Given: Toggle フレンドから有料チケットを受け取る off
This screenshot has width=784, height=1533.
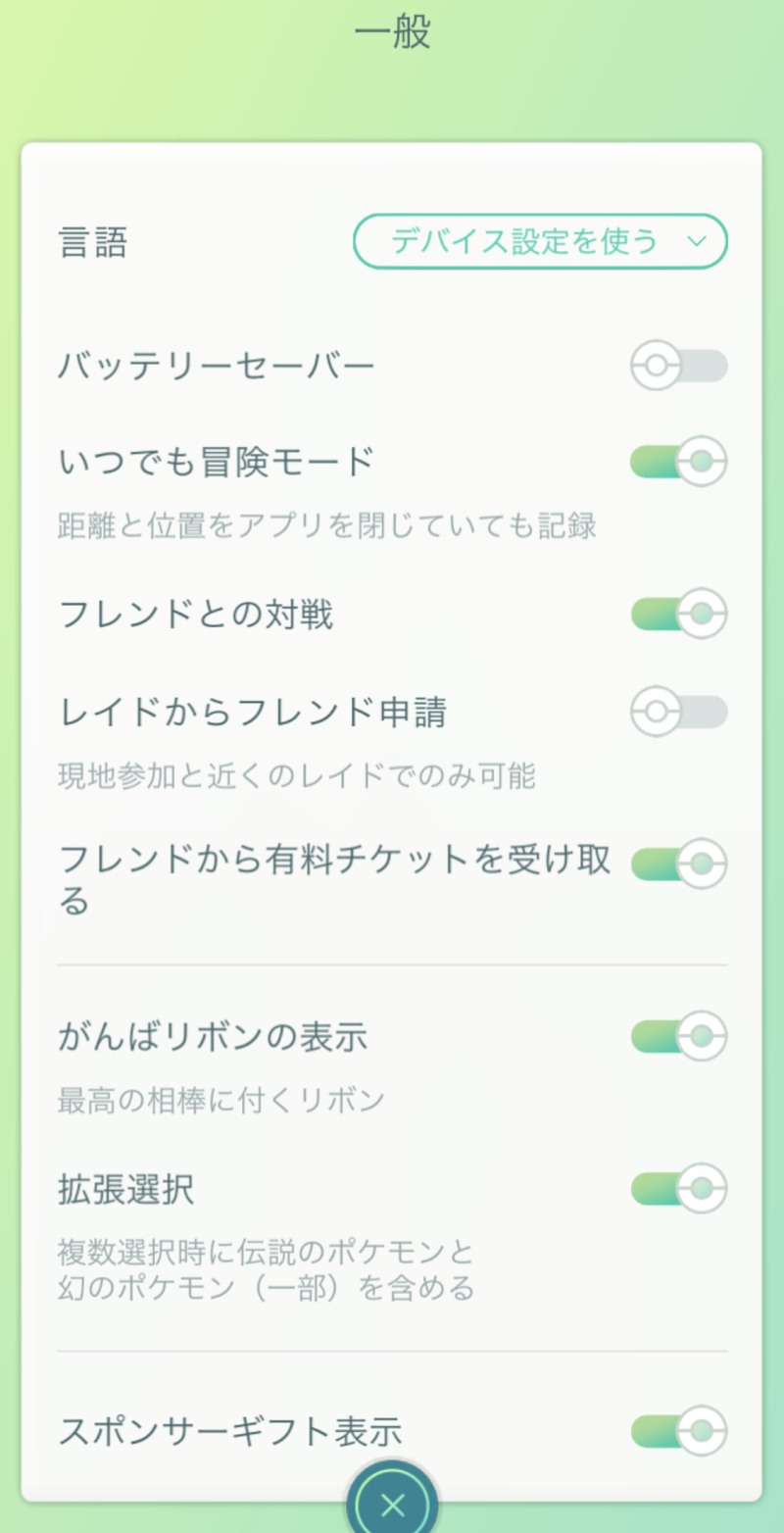Looking at the screenshot, I should (x=678, y=864).
